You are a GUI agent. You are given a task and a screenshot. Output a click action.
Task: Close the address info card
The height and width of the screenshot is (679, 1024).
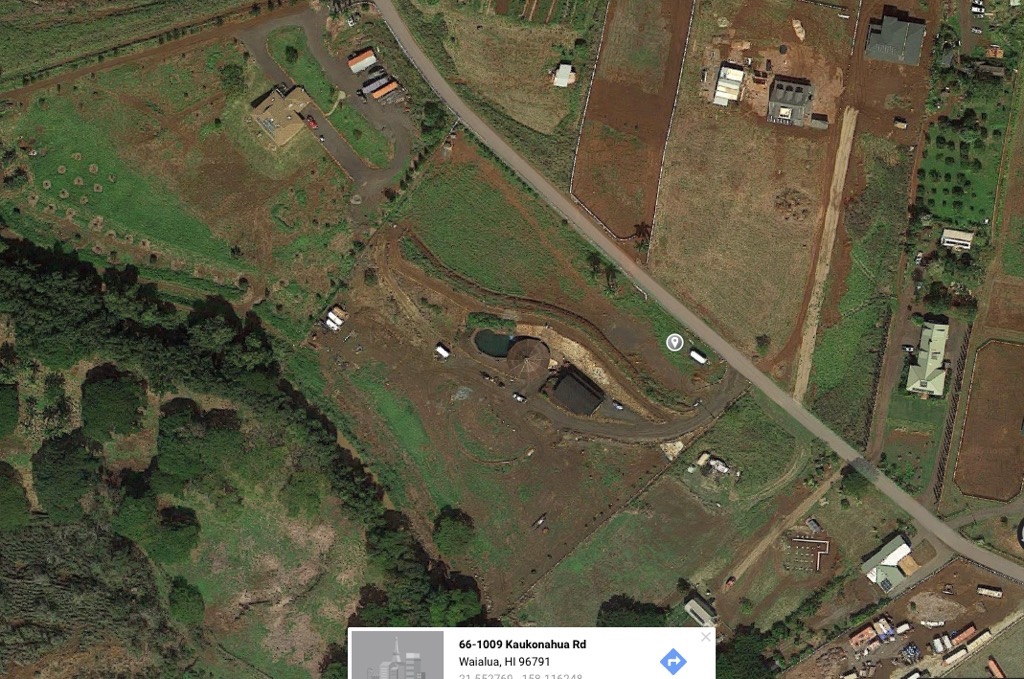705,637
